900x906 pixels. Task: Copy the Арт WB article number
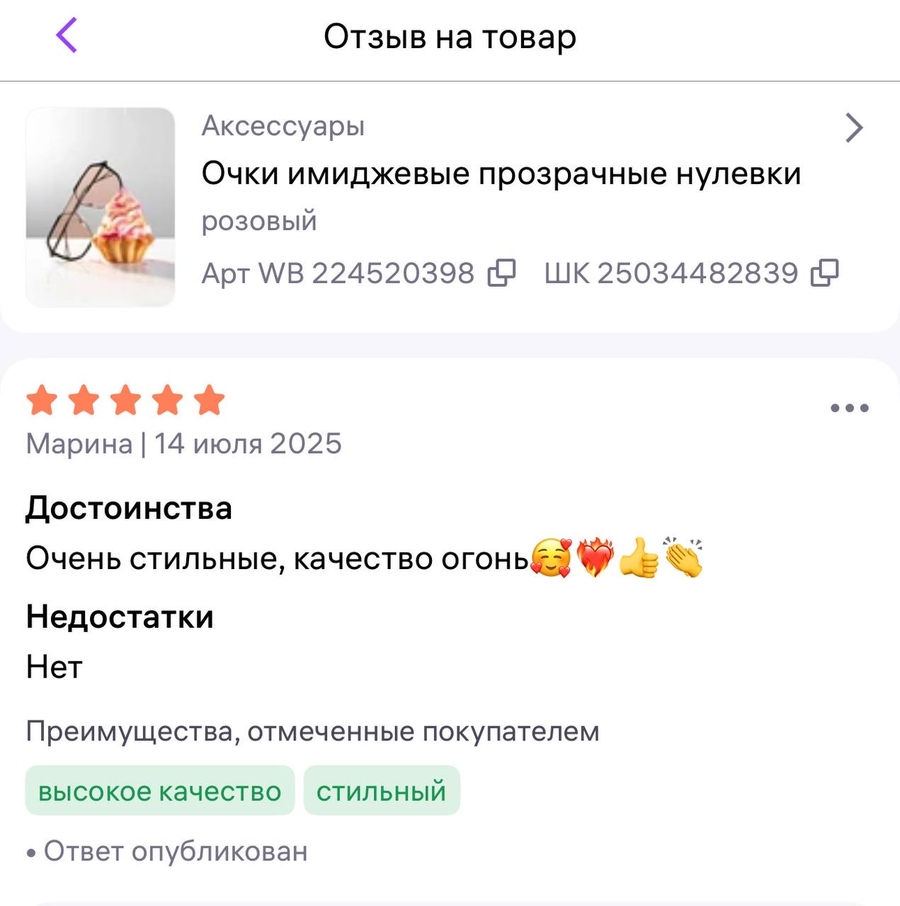[501, 272]
